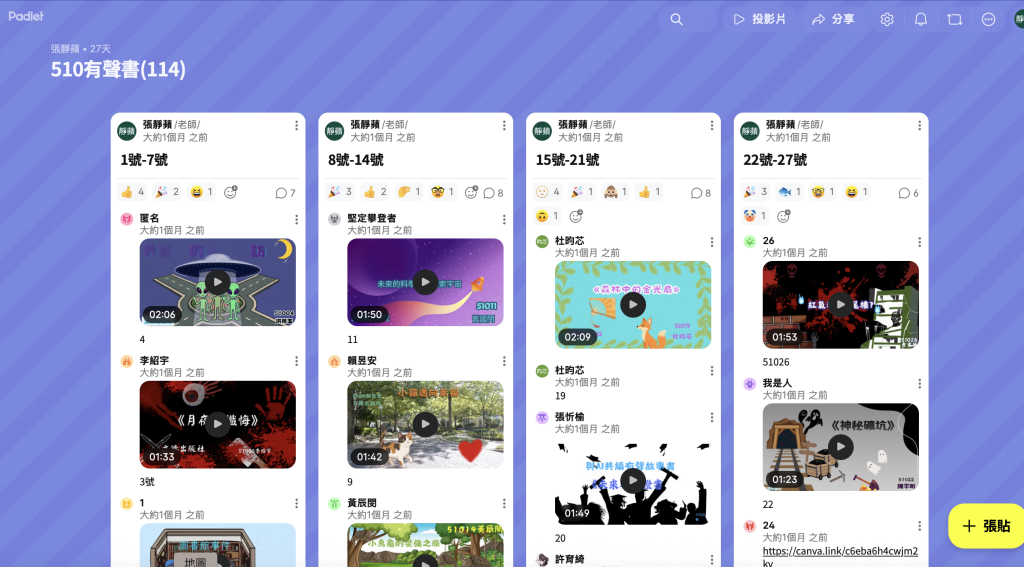Tap the thumbs-up reaction on 1號-7號
The image size is (1024, 567).
(133, 192)
